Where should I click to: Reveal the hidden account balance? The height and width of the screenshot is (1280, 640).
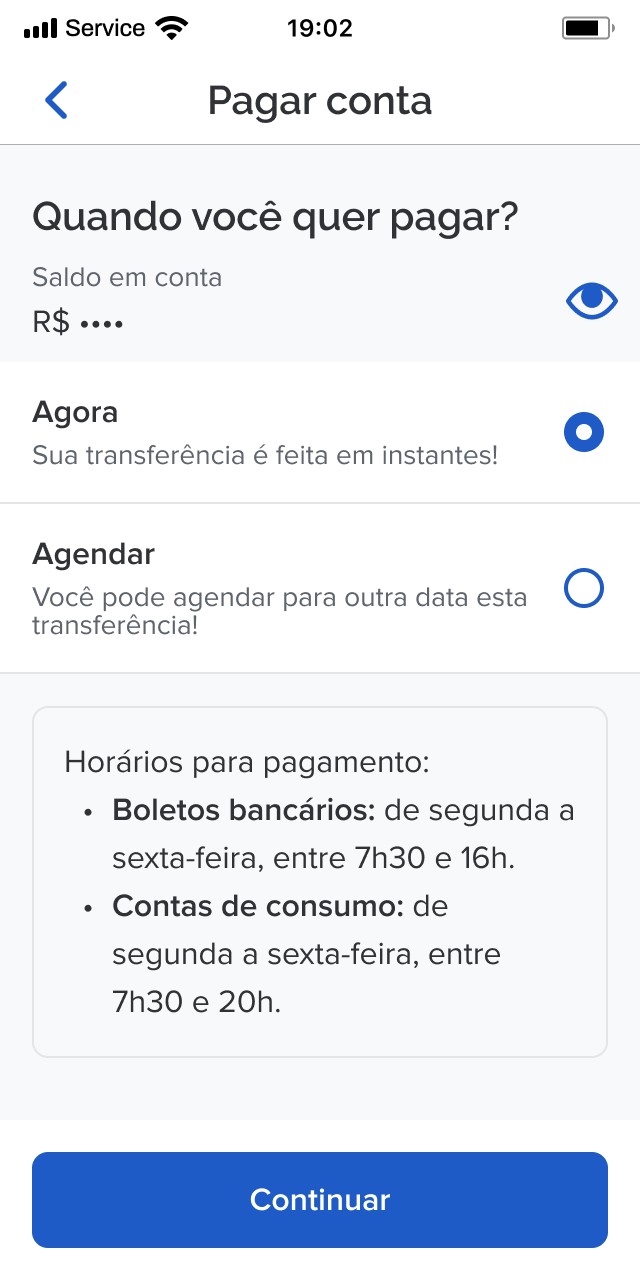592,299
